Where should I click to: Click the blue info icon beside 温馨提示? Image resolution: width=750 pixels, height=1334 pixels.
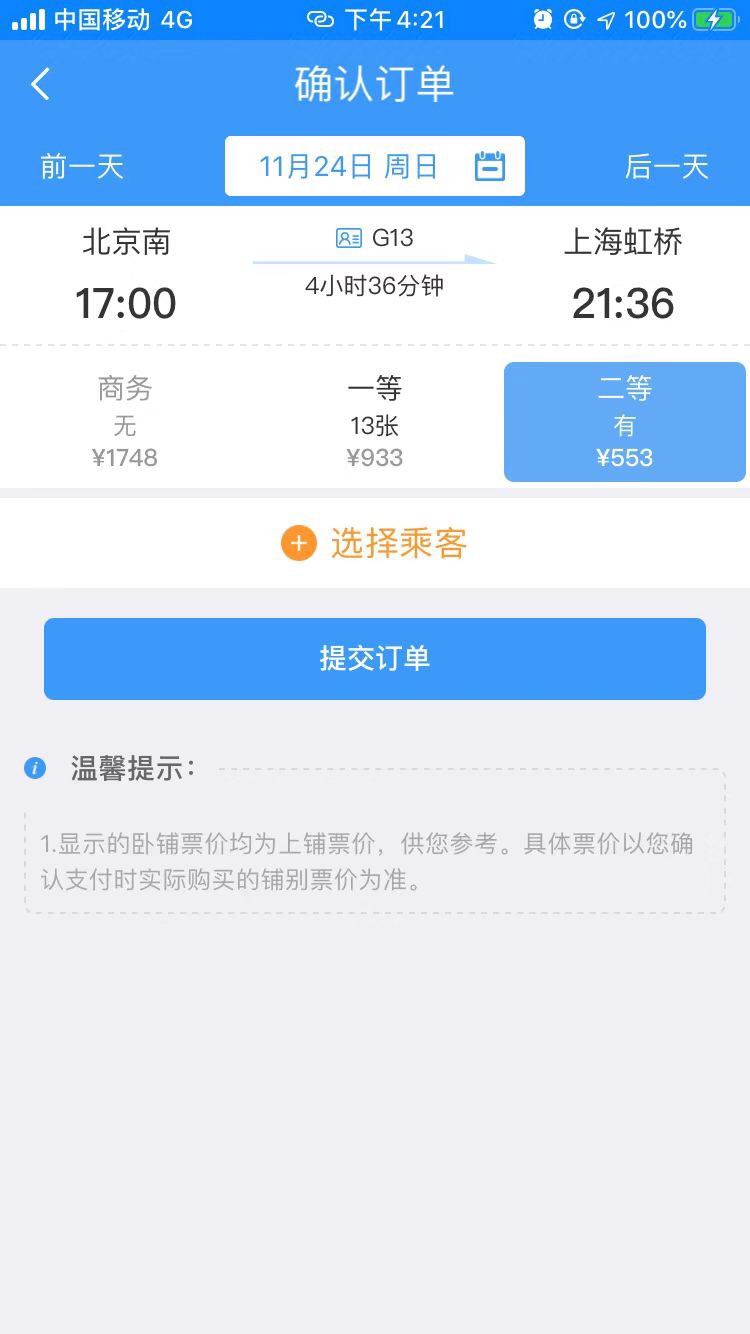coord(36,768)
